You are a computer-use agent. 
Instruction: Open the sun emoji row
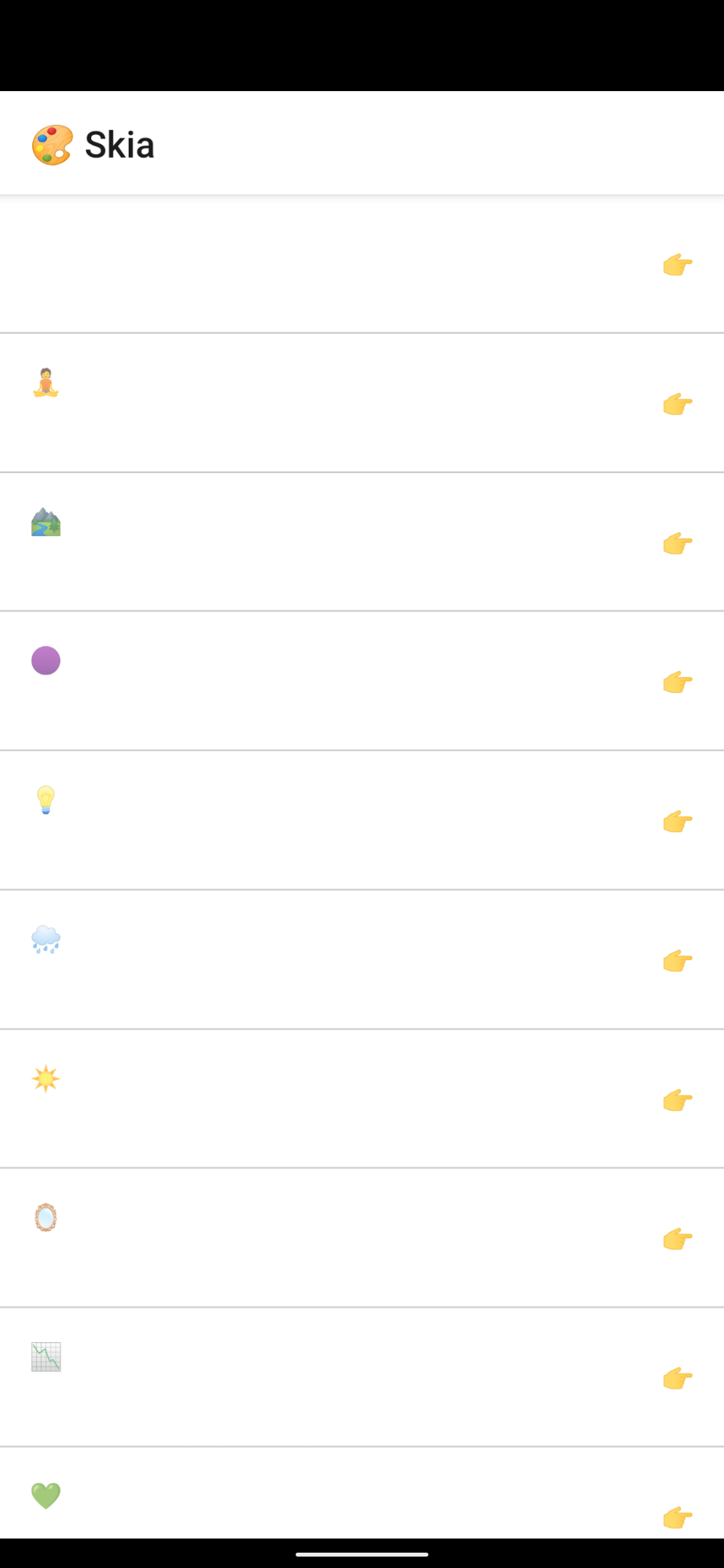(362, 1099)
